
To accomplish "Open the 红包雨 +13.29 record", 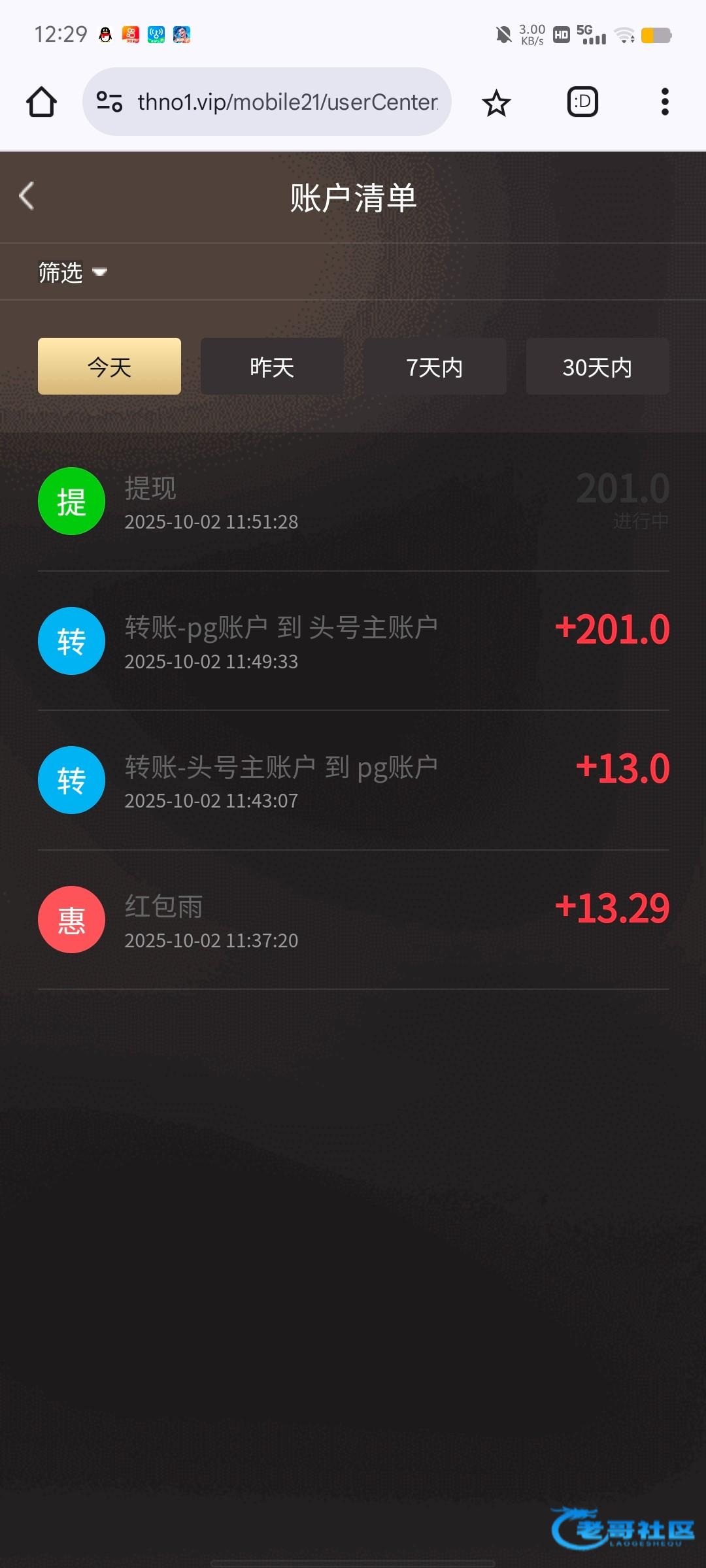I will (353, 920).
